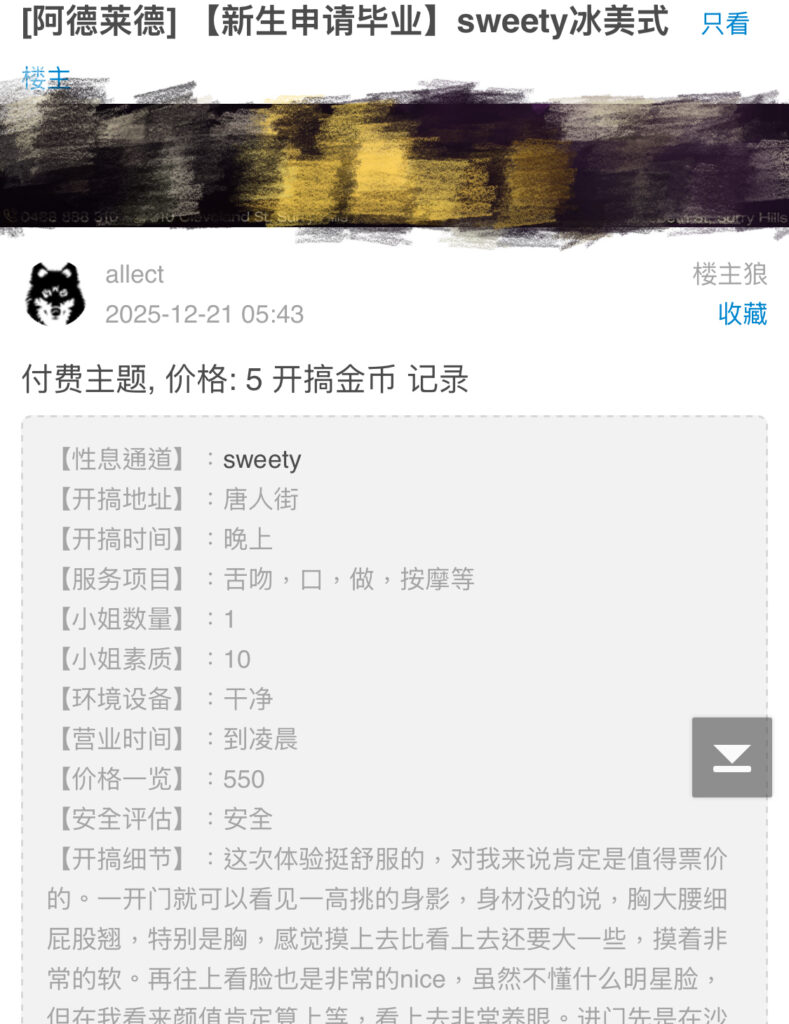Open the scribbled banner image
Image resolution: width=789 pixels, height=1024 pixels.
[394, 160]
